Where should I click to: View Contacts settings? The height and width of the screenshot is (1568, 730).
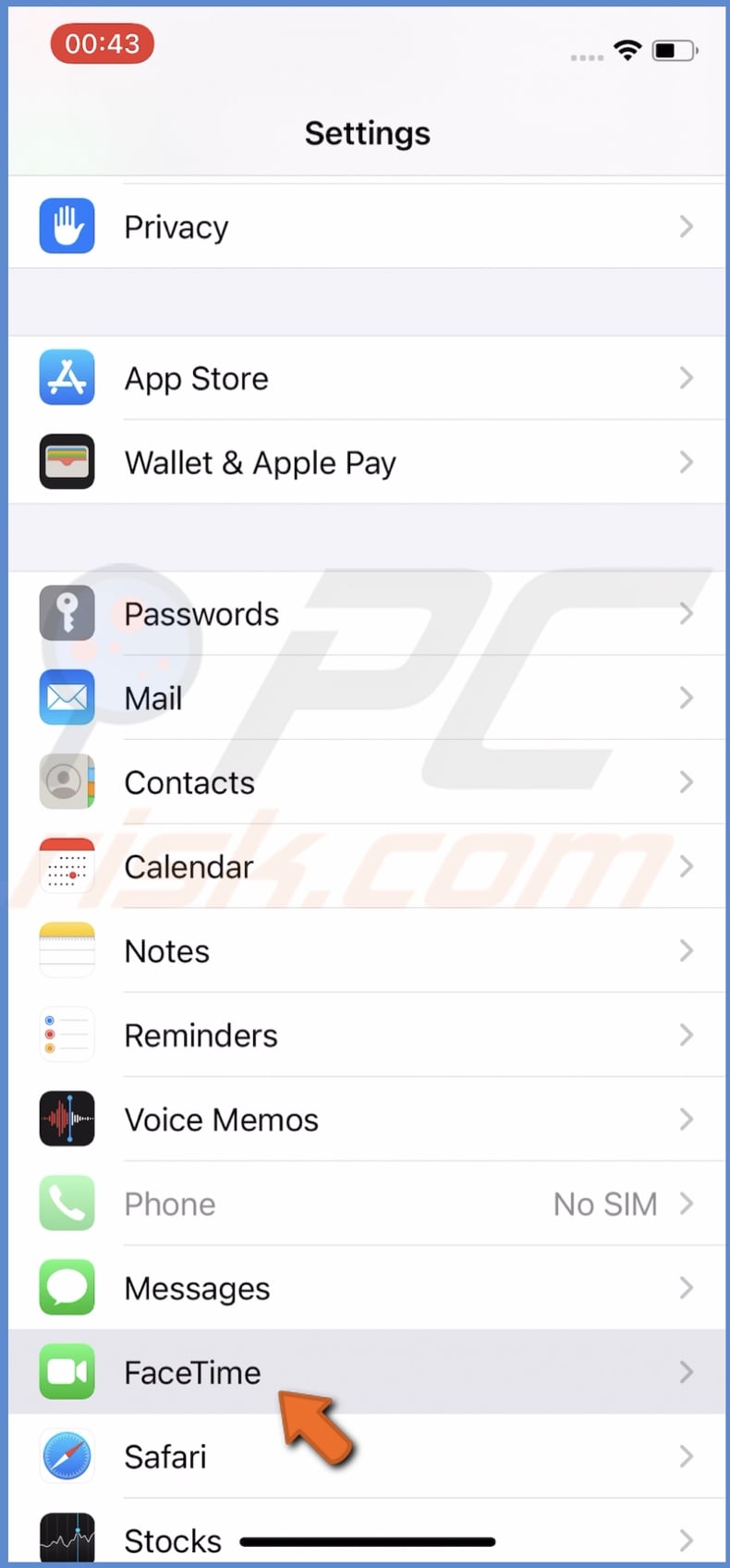365,782
